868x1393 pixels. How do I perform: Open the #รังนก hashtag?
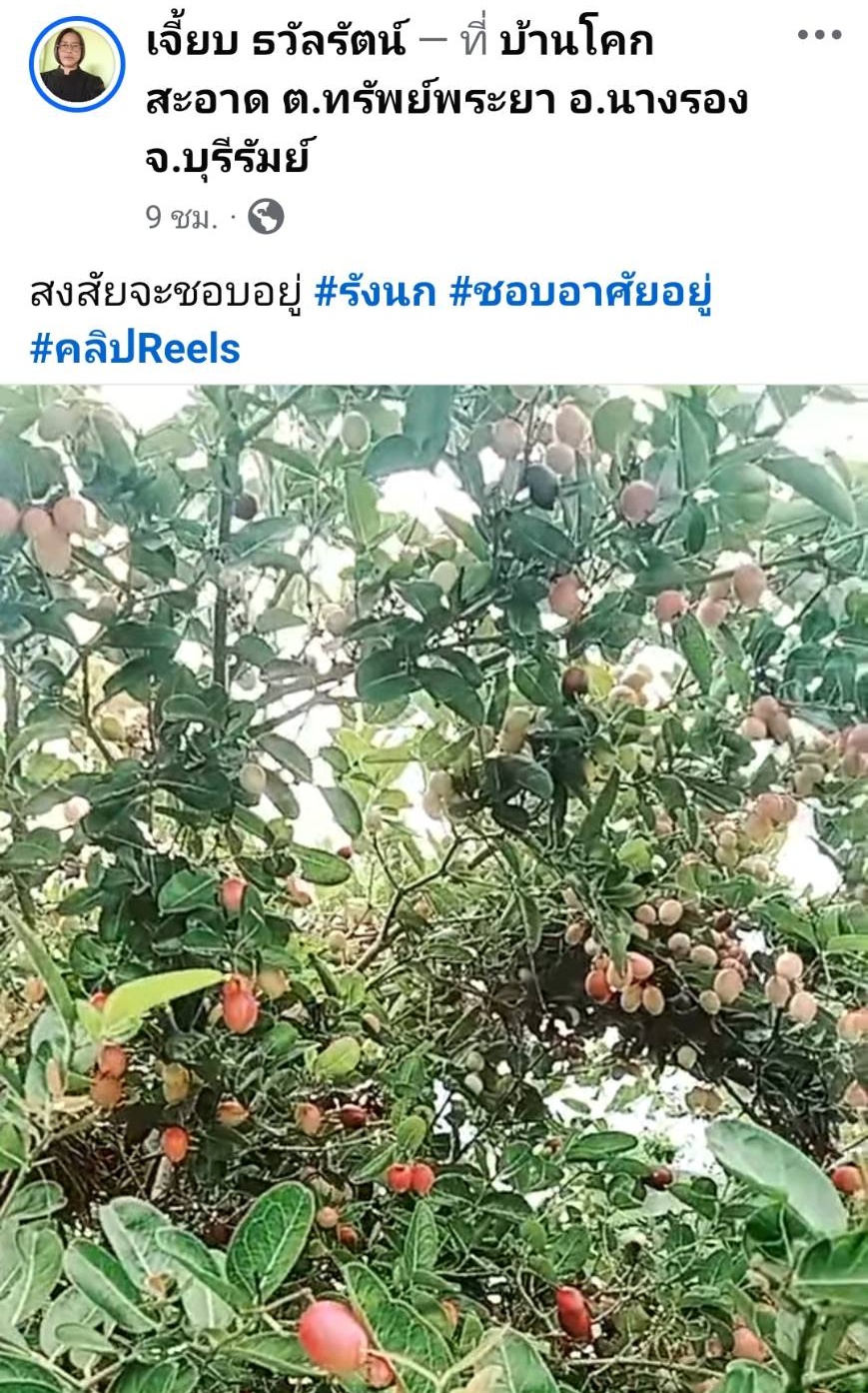(x=375, y=293)
